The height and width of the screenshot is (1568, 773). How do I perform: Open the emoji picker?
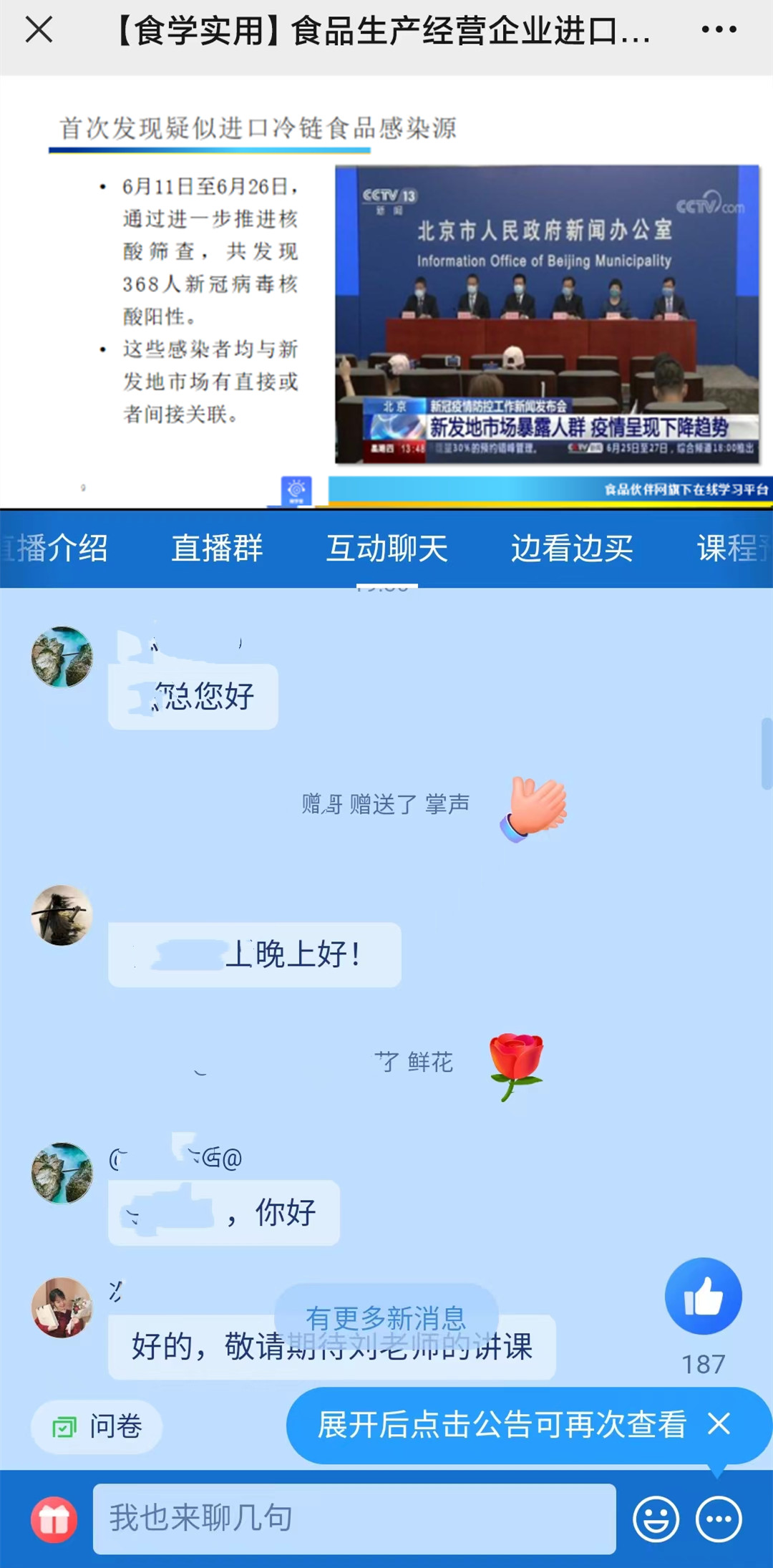click(656, 1519)
